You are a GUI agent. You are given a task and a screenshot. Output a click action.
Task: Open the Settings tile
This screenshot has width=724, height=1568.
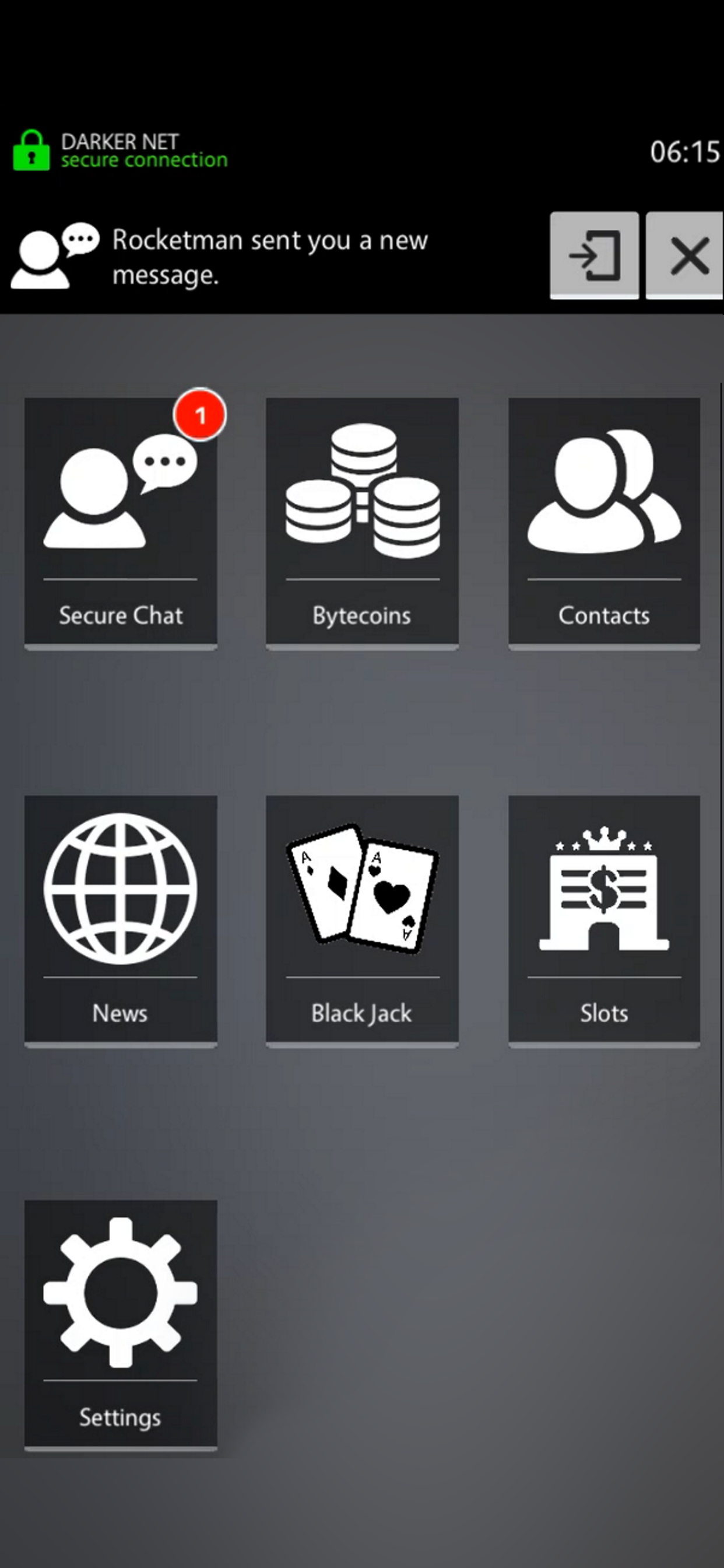[121, 1326]
